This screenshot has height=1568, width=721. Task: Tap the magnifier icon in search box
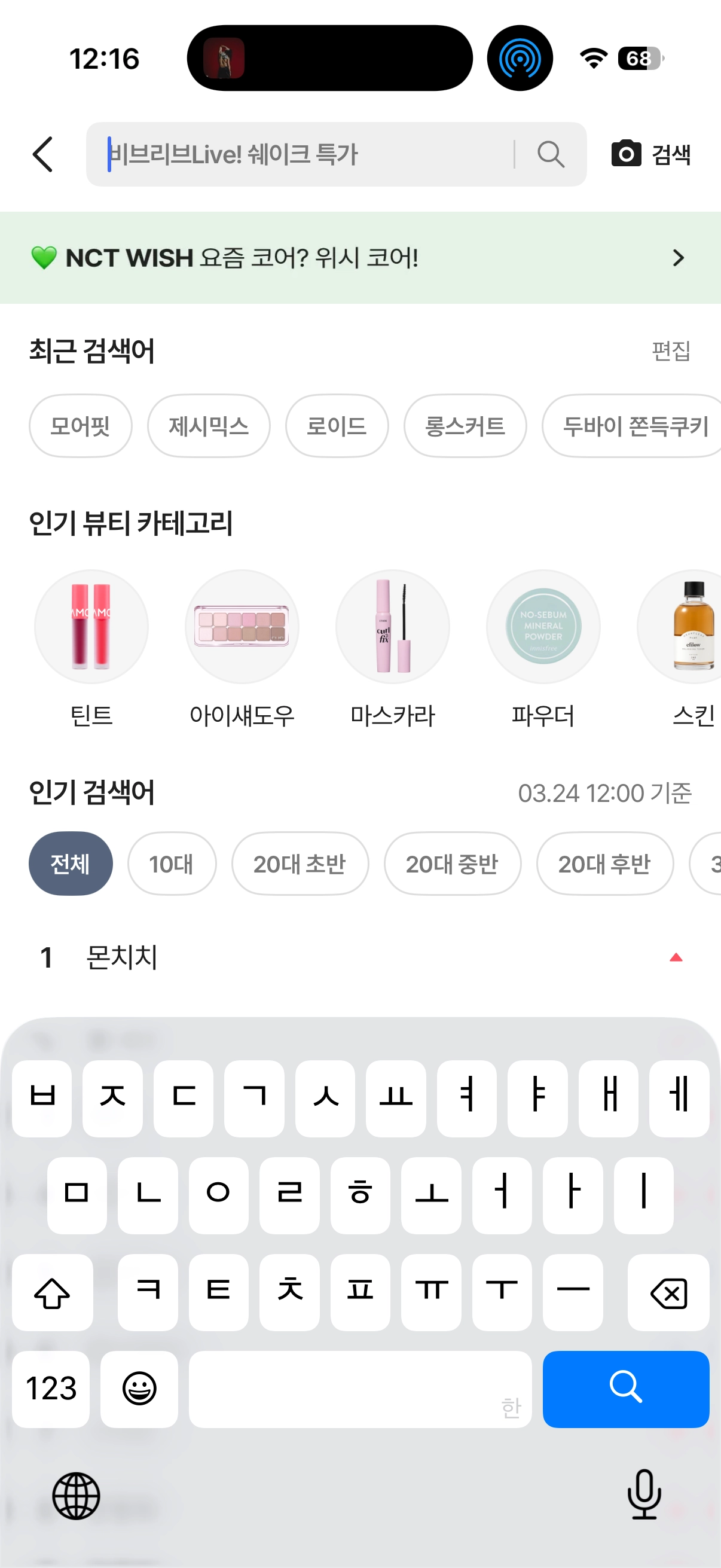[551, 154]
